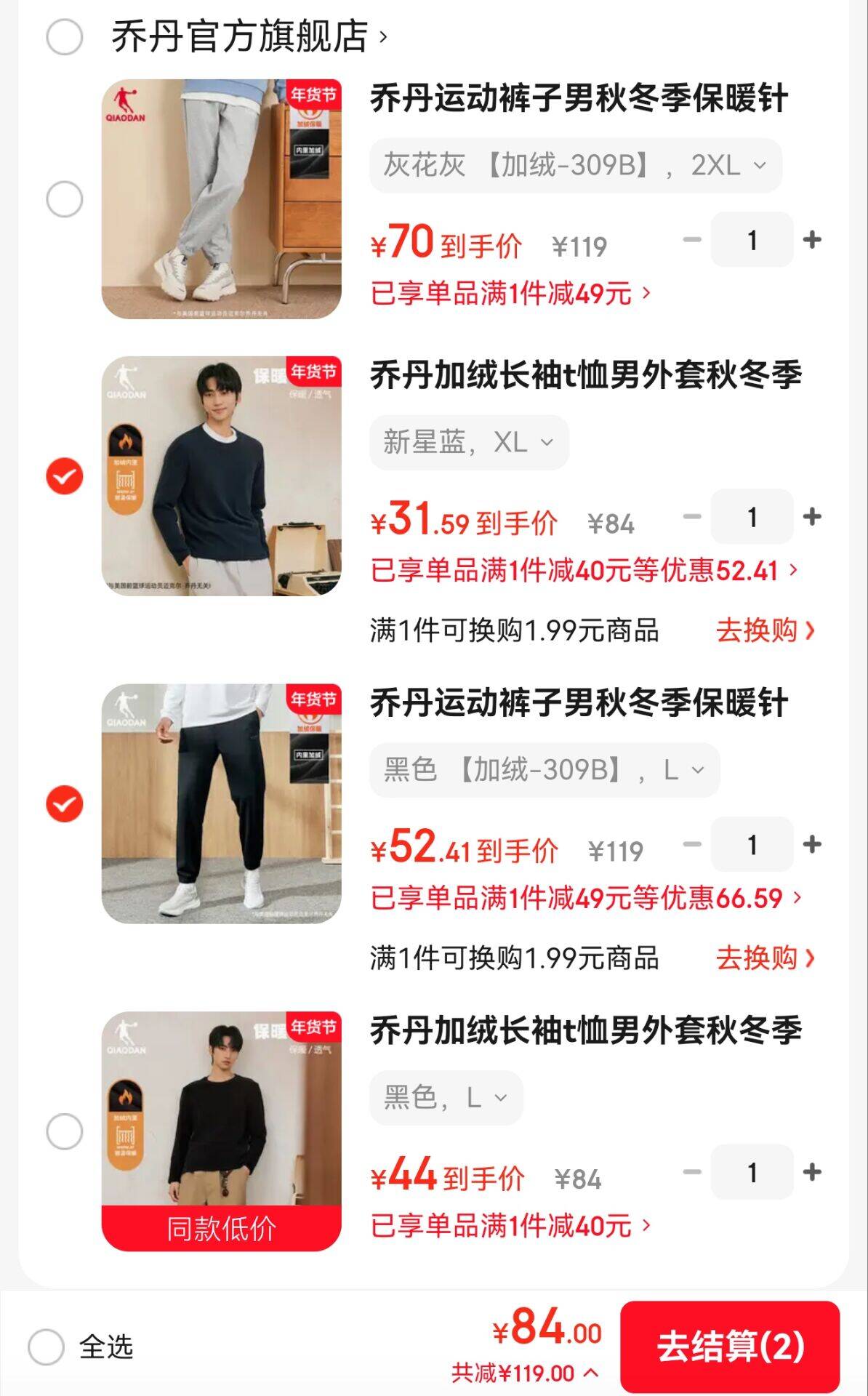This screenshot has width=868, height=1396.
Task: Check the 黑色 L long-sleeve shirt
Action: pyautogui.click(x=64, y=1131)
